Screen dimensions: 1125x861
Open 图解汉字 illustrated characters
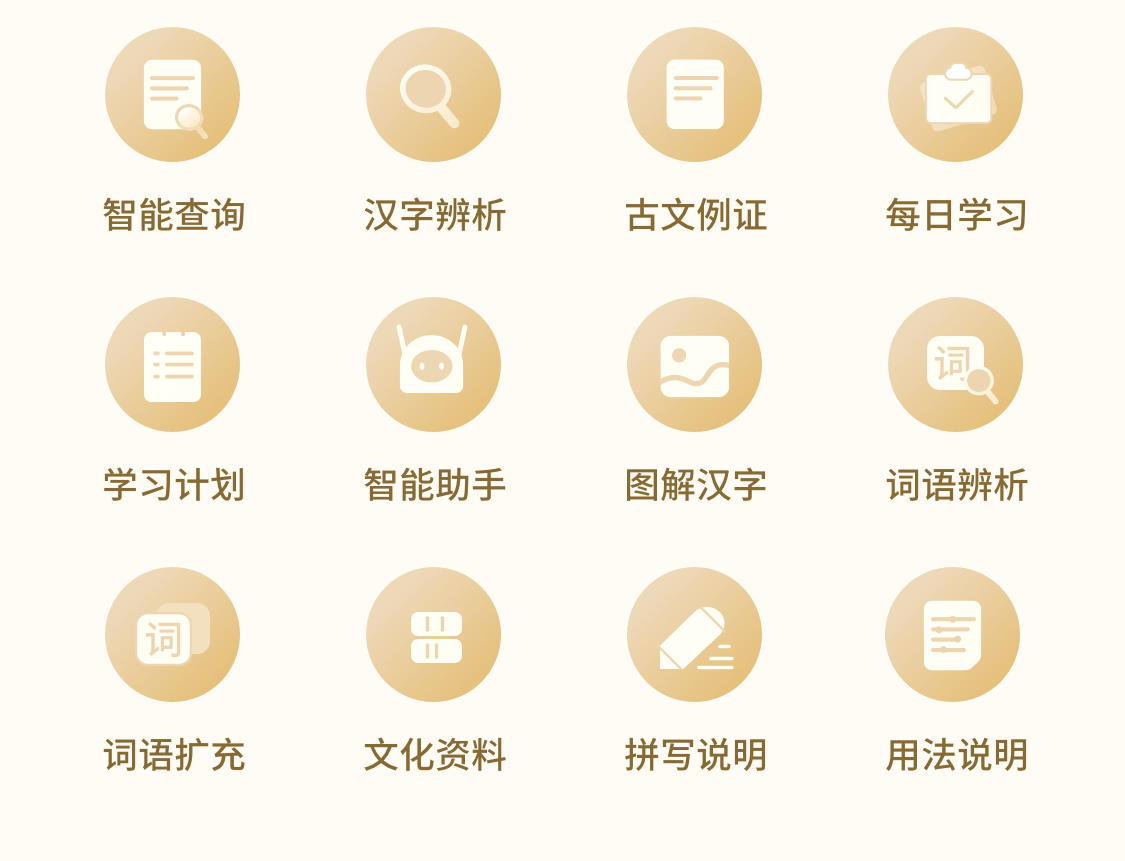coord(694,365)
